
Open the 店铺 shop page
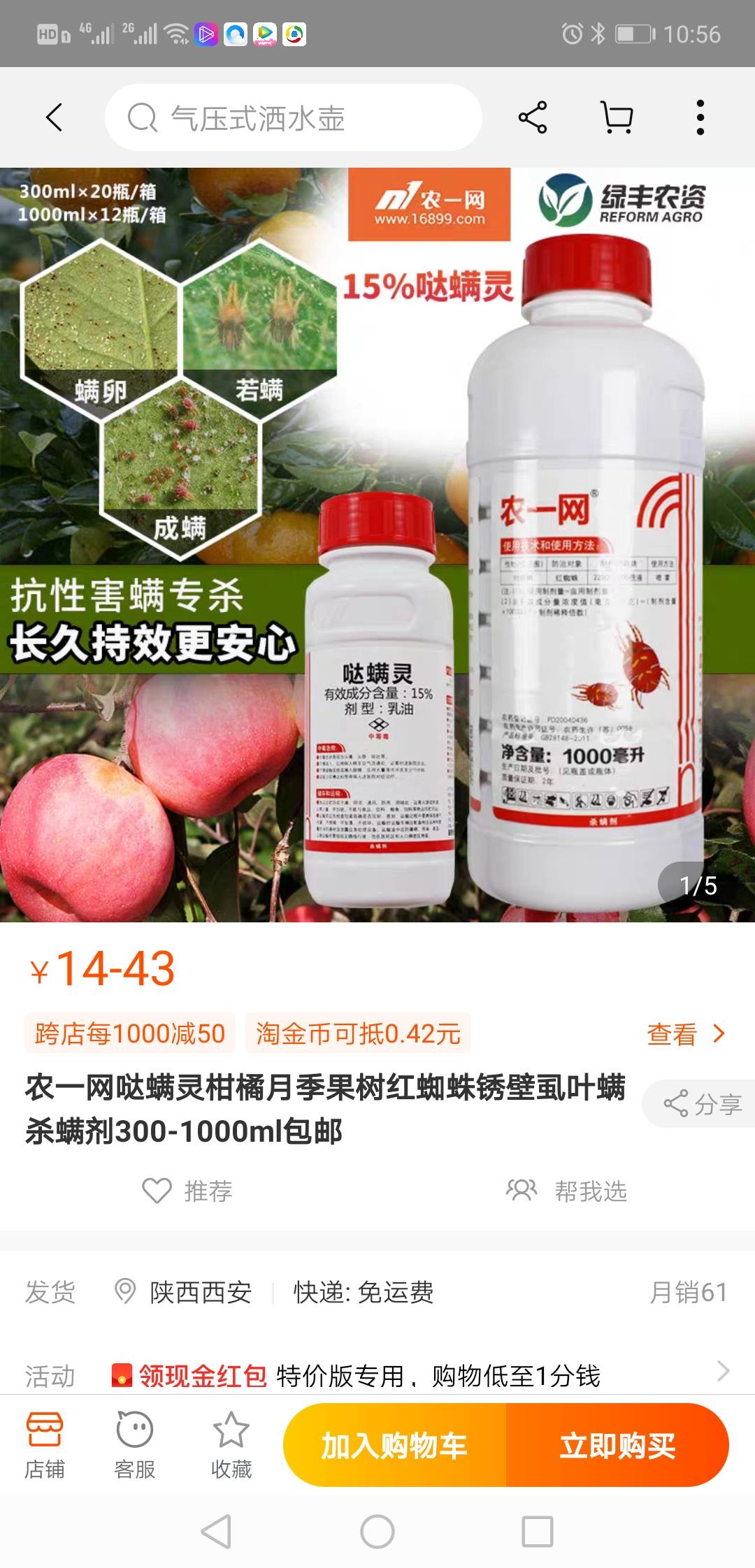(45, 1445)
